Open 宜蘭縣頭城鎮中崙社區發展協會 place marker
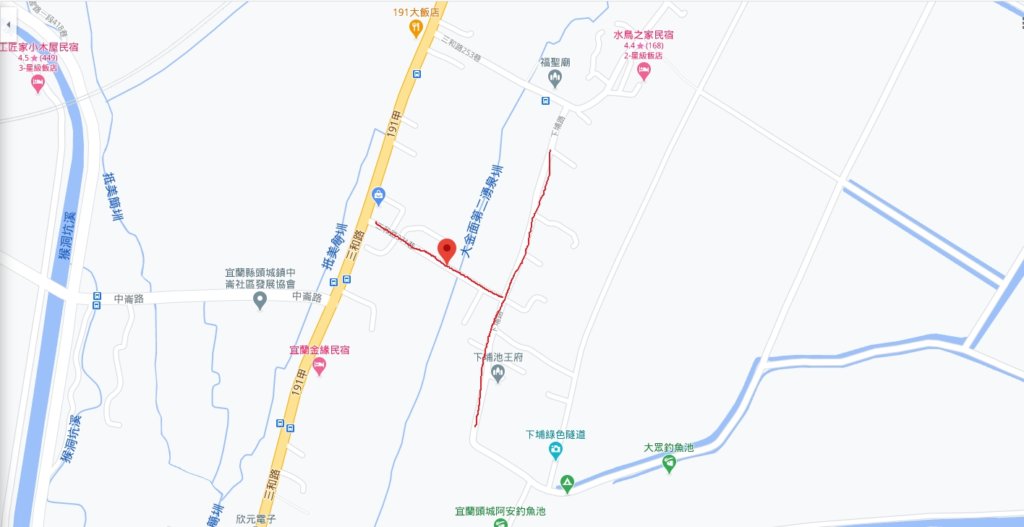 coord(260,300)
